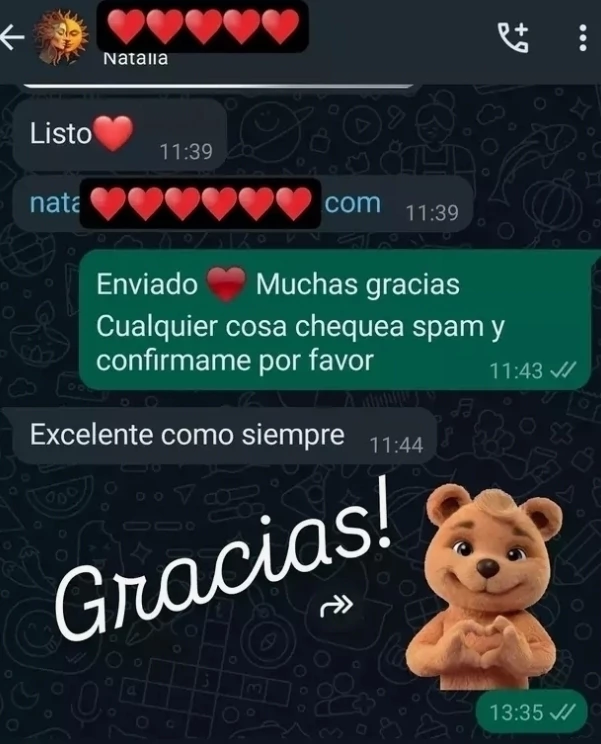
Task: Open Natalia's profile picture
Action: 61,38
